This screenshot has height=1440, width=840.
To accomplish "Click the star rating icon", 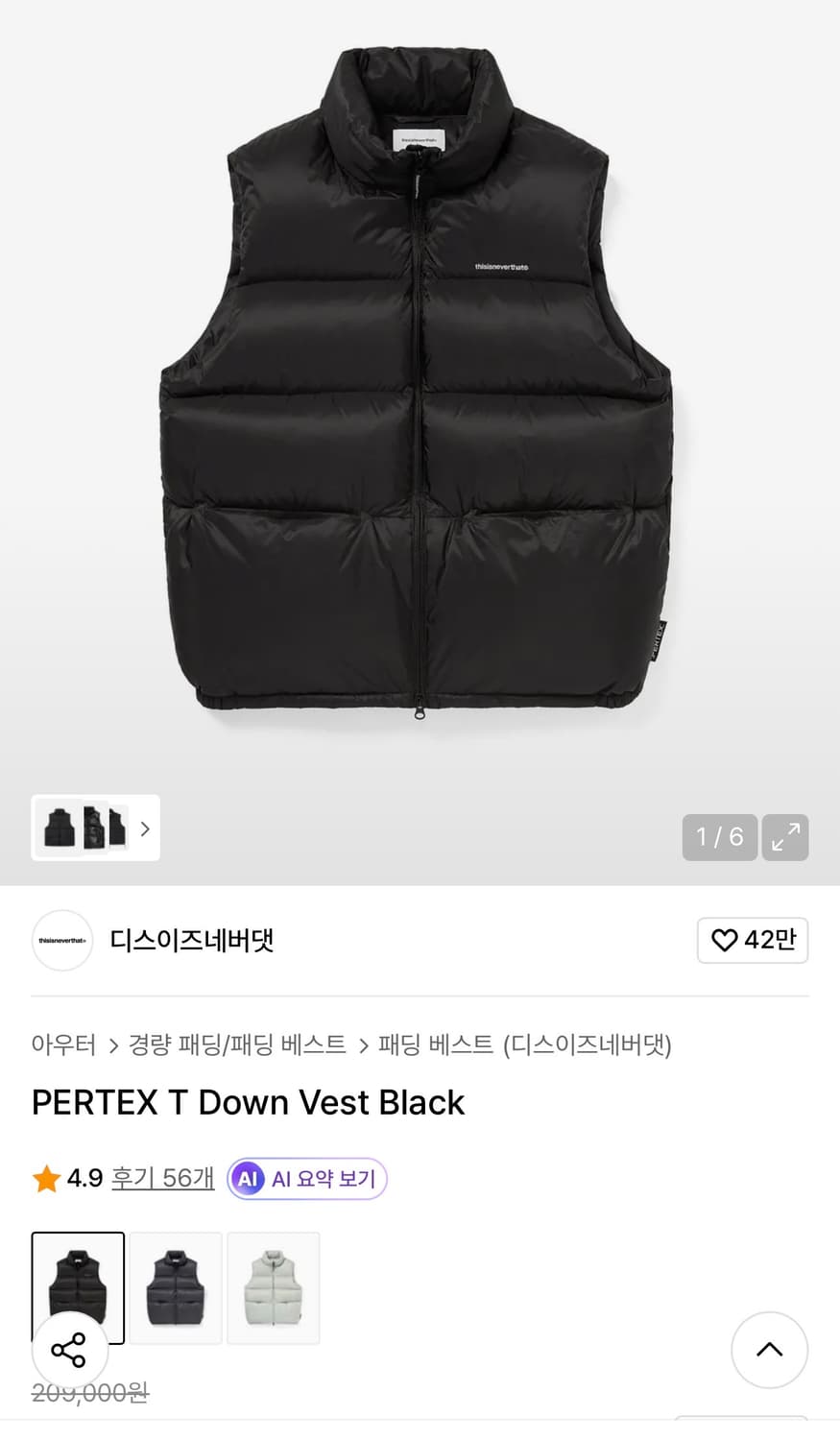I will coord(45,1178).
